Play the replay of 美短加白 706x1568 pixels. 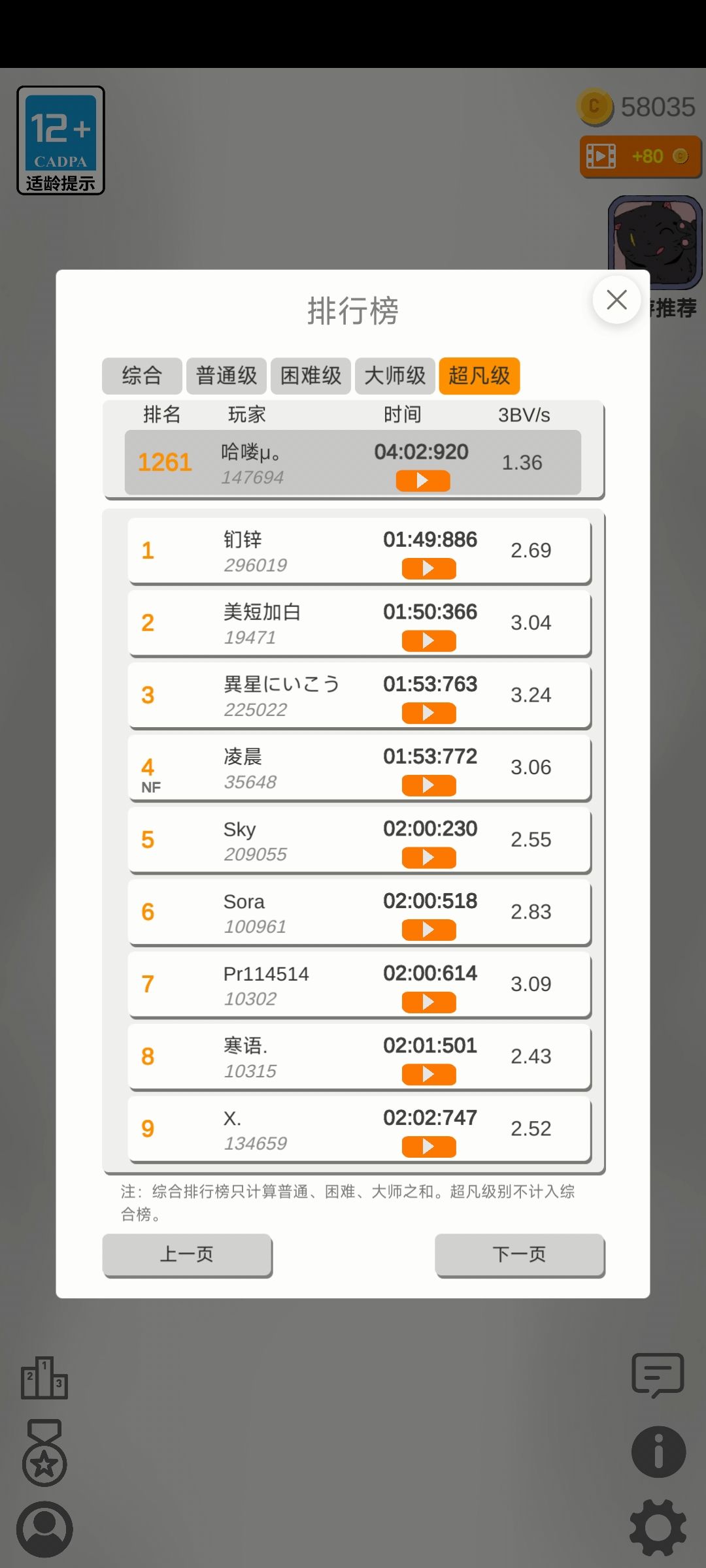pos(428,640)
